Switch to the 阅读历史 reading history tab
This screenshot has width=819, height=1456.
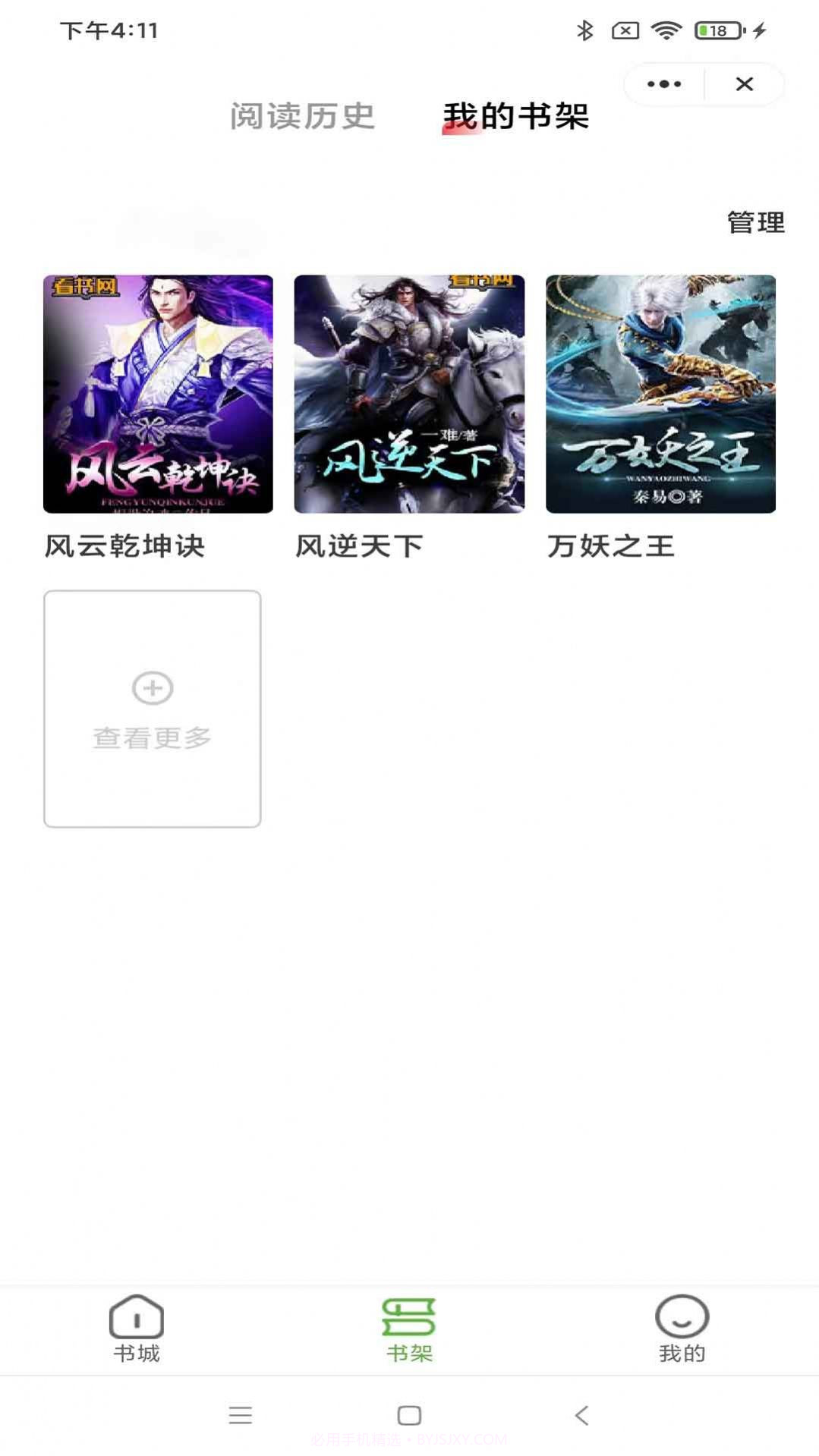(301, 115)
